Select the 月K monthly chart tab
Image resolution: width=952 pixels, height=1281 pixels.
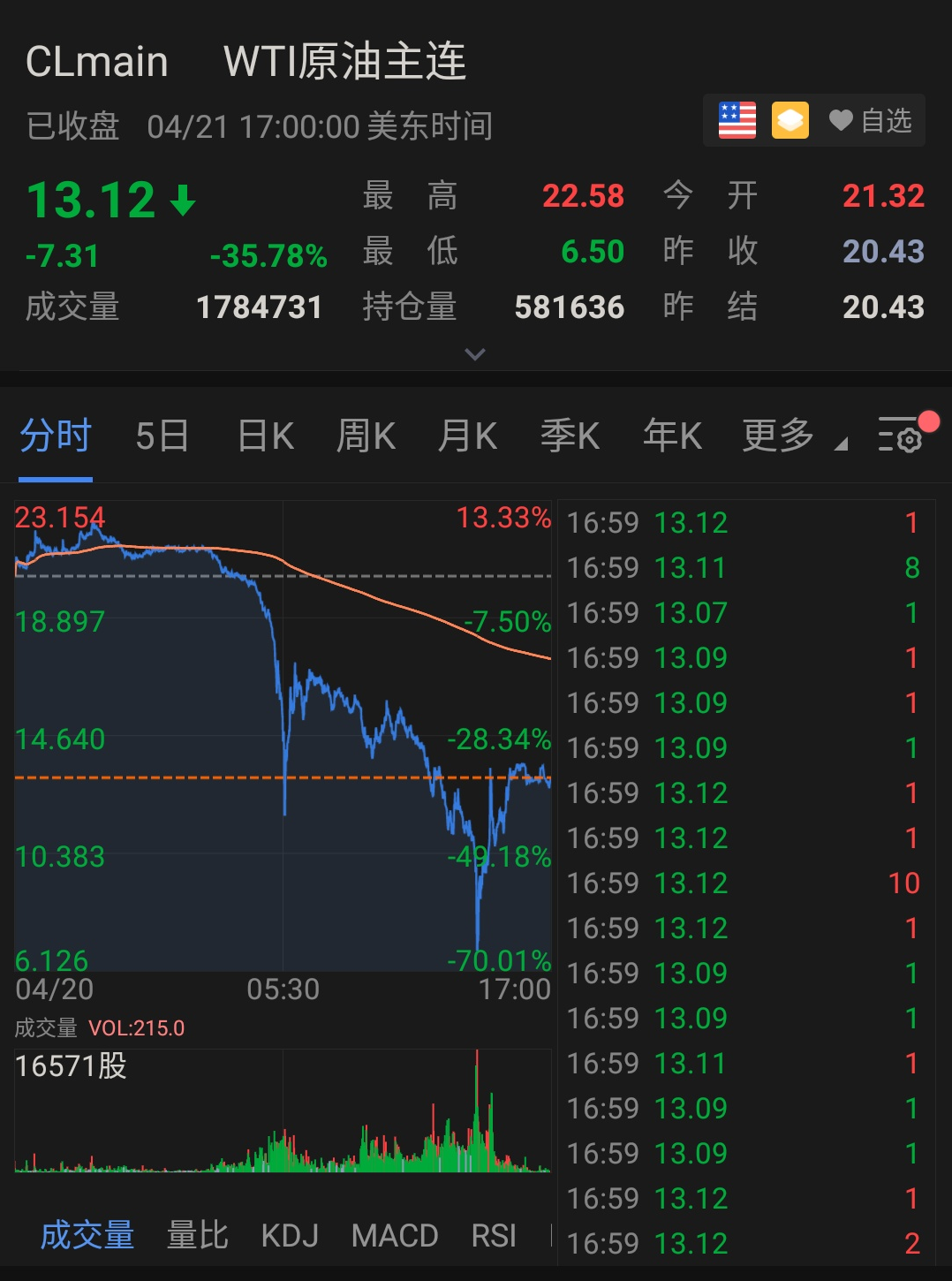pos(467,435)
